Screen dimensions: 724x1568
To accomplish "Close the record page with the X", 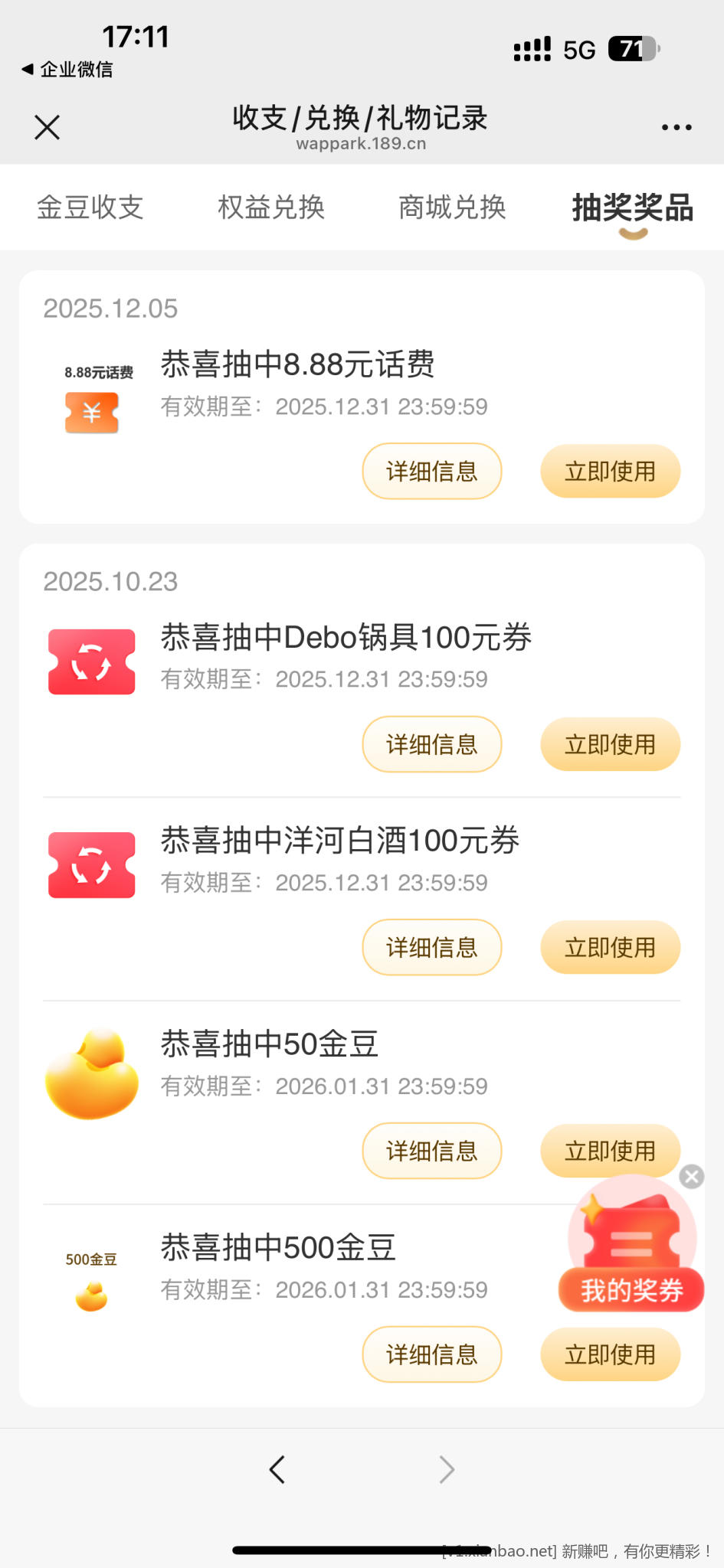I will click(x=46, y=127).
